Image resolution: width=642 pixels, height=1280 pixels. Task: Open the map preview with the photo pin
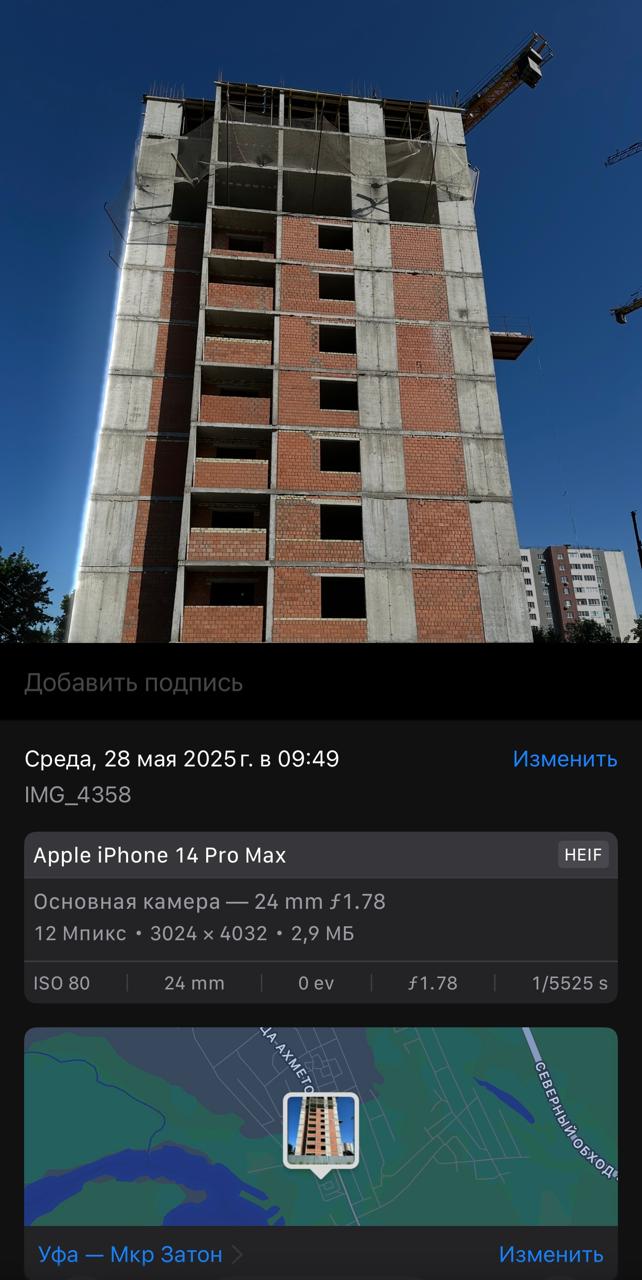(x=321, y=1126)
